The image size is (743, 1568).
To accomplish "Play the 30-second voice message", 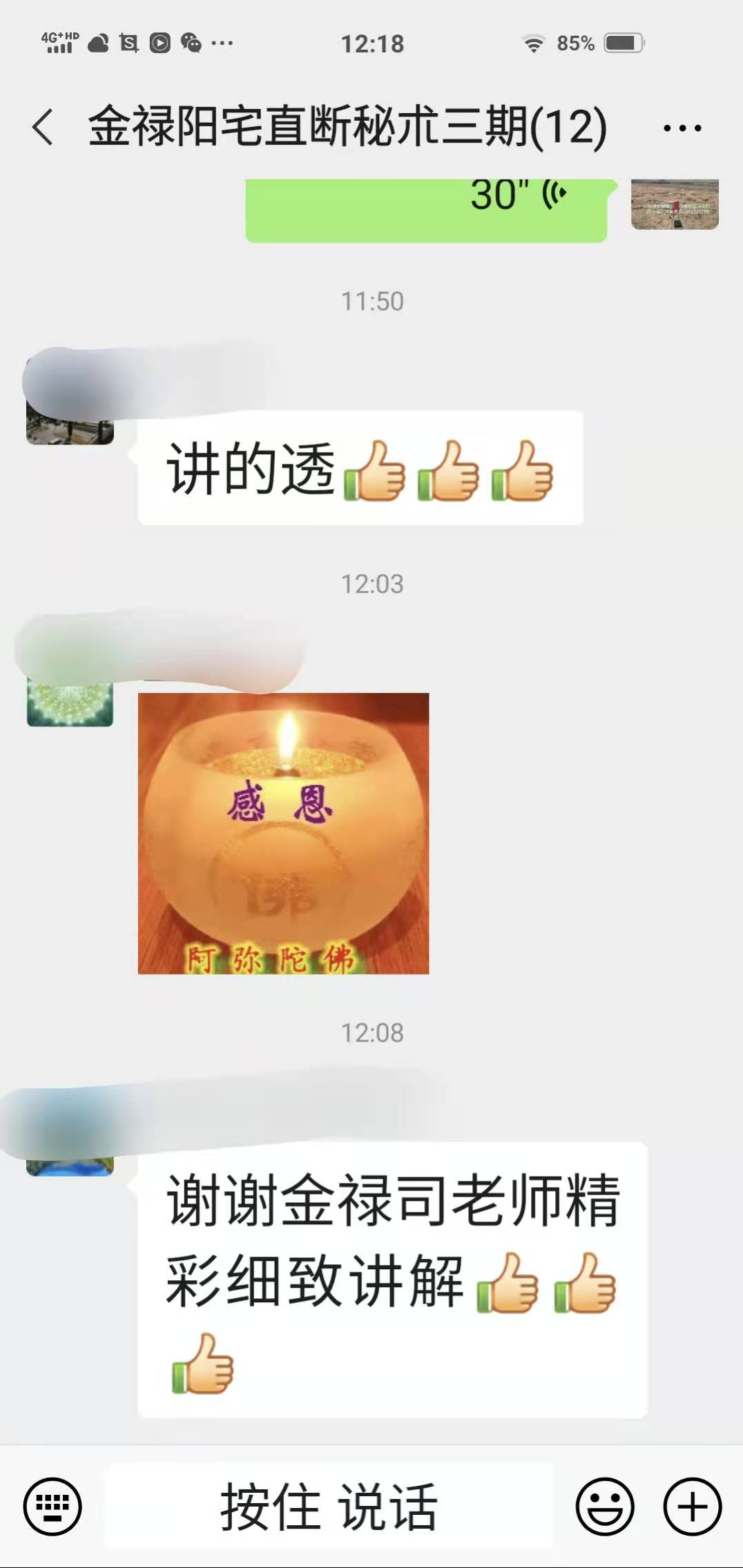I will (x=426, y=207).
